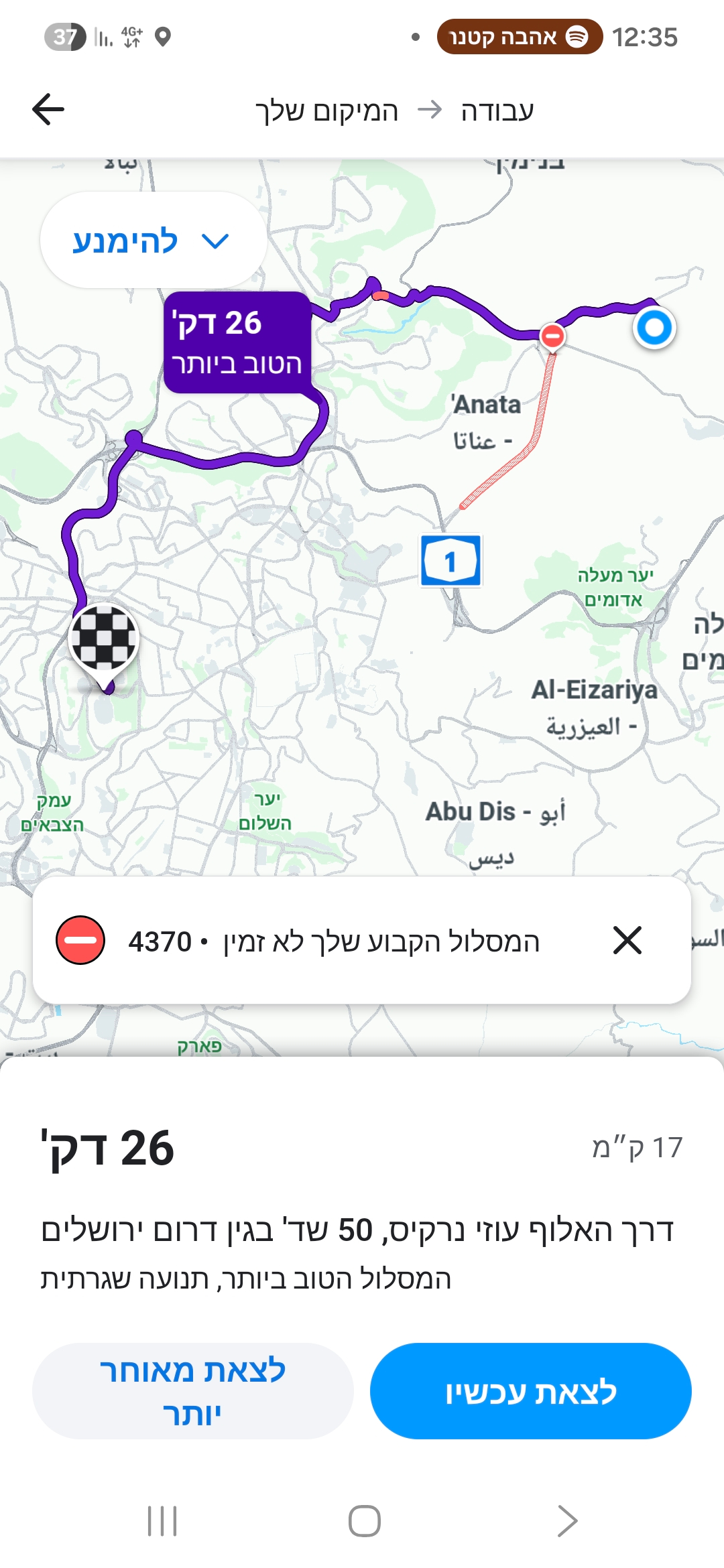Open recent apps from navigation bar

pyautogui.click(x=162, y=1520)
